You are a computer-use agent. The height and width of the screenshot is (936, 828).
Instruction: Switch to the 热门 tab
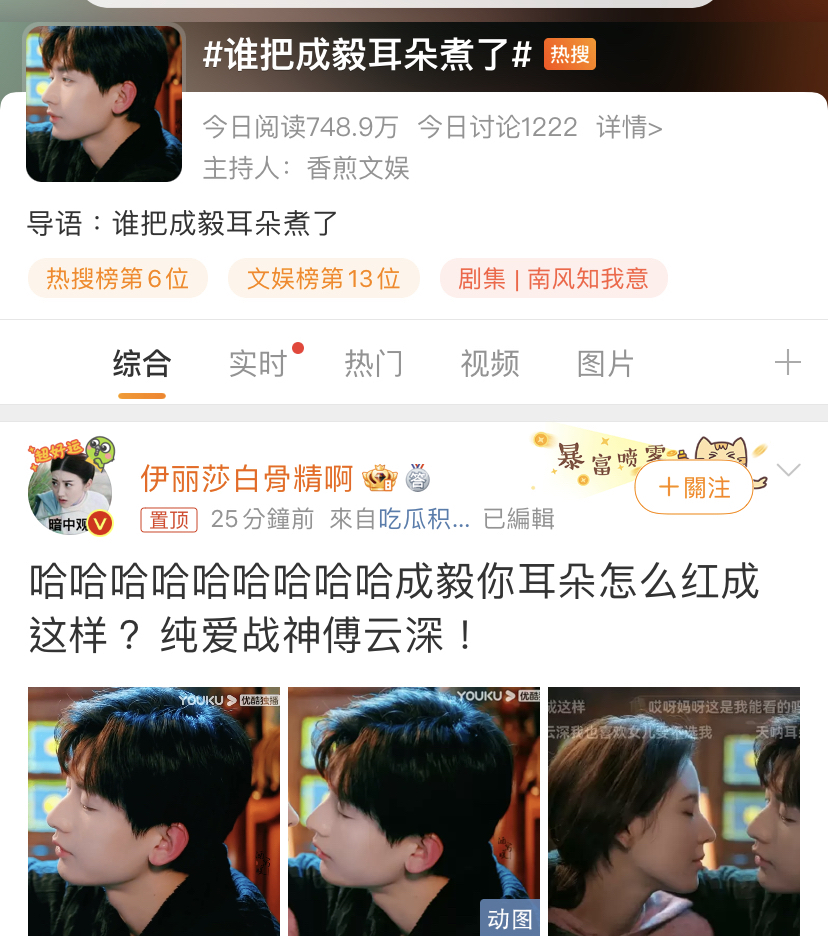[374, 364]
